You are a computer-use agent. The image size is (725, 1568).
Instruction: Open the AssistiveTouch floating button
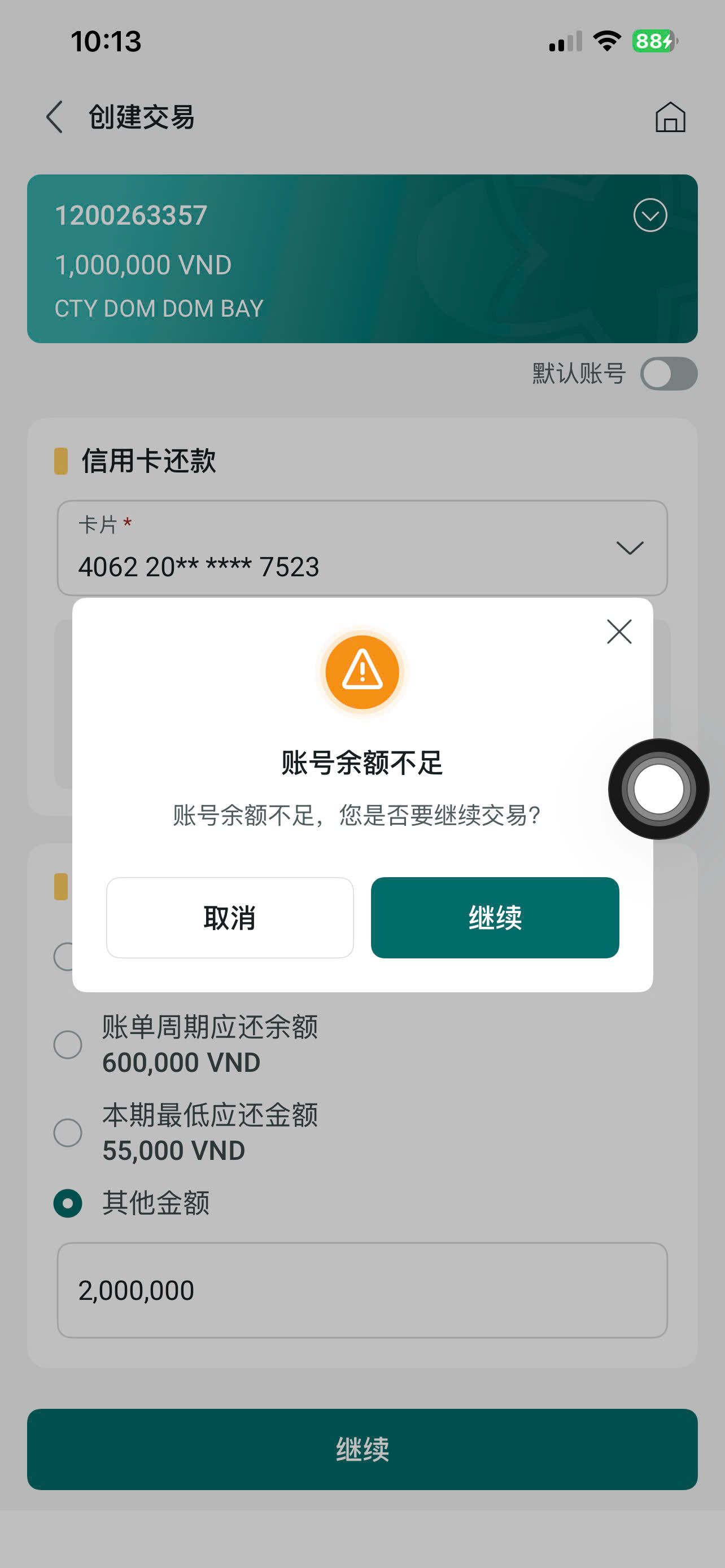658,789
